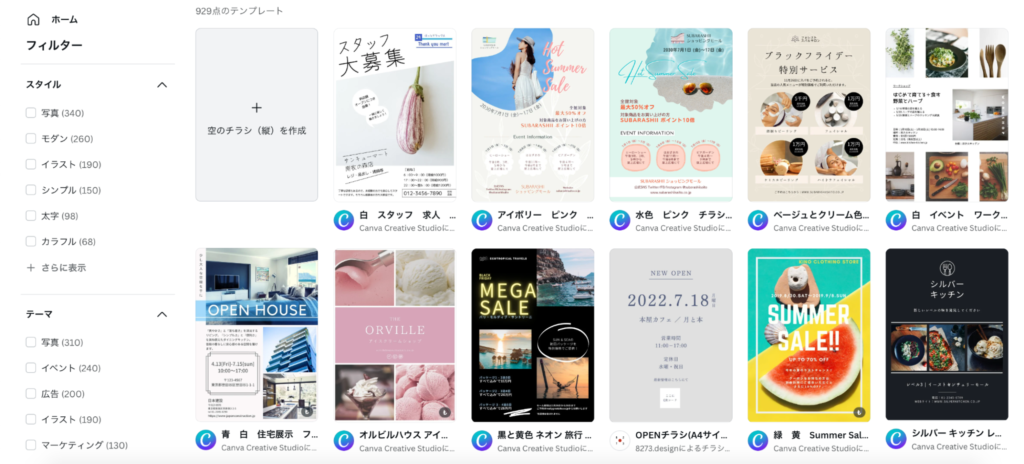Open the Hot Summer Sale ivory pink template
The height and width of the screenshot is (464, 1024).
532,114
